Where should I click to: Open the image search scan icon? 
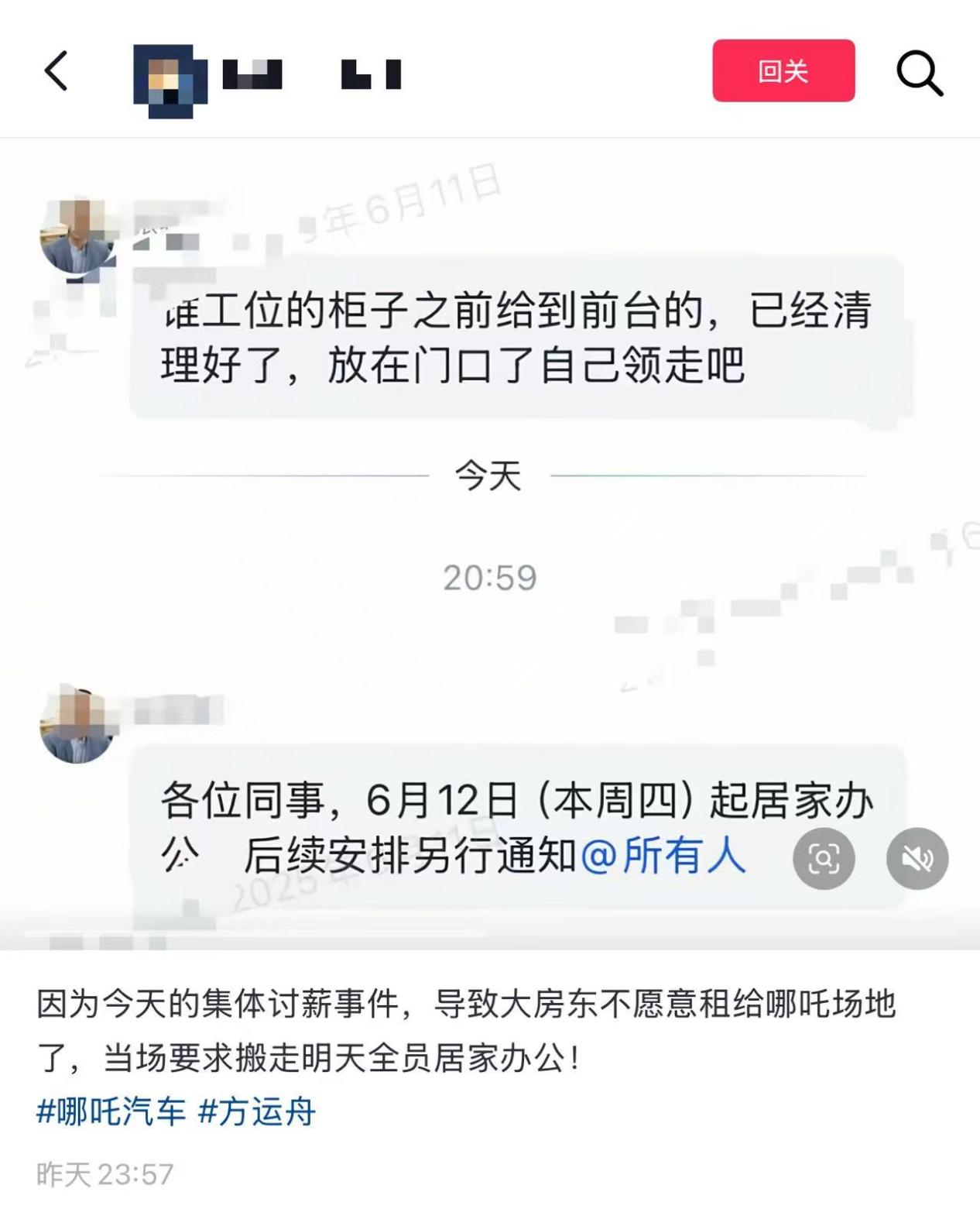824,858
